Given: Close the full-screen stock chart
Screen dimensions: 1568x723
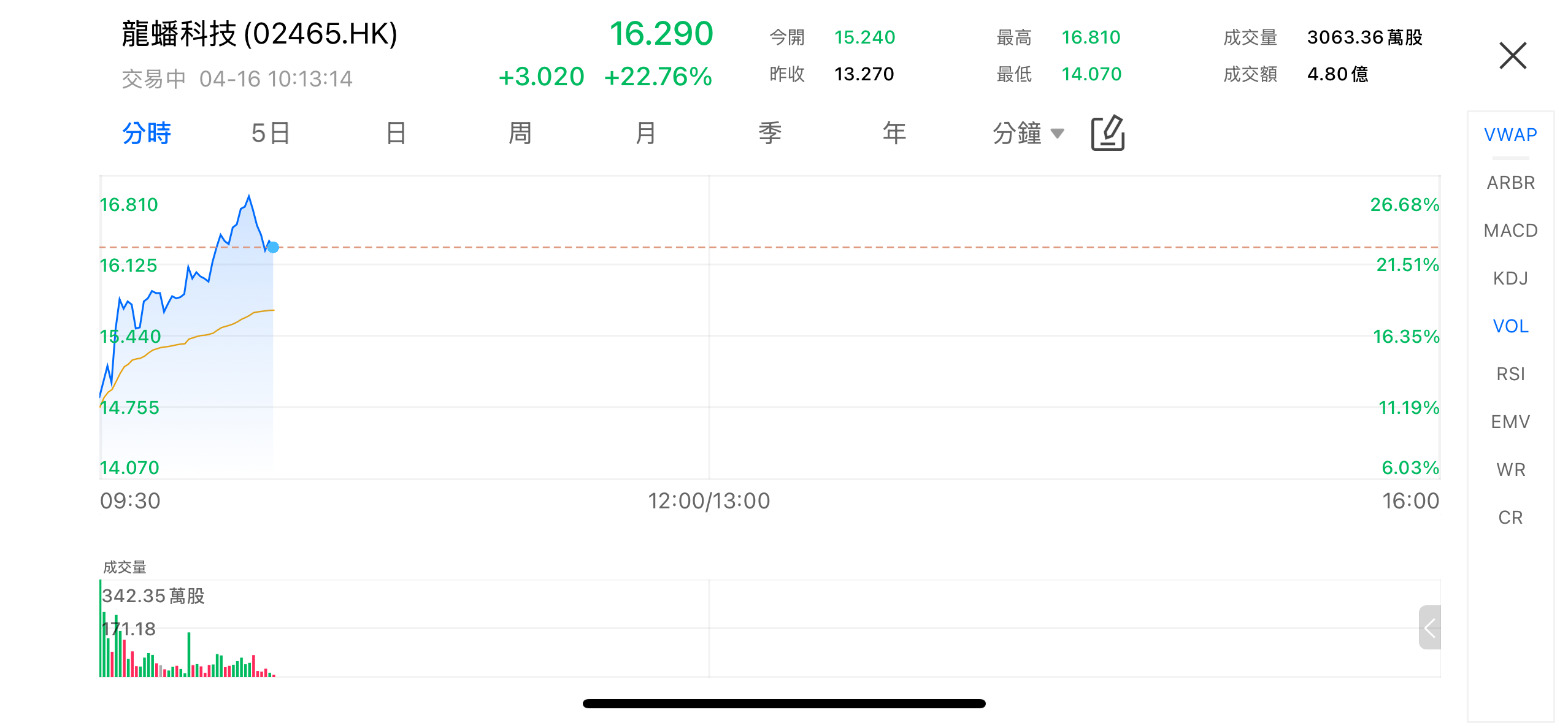Looking at the screenshot, I should point(1512,56).
